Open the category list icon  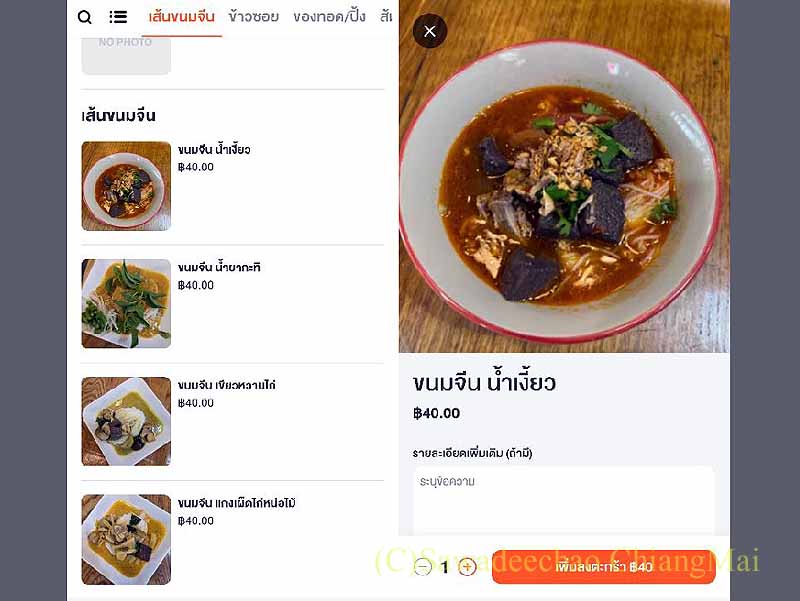pyautogui.click(x=118, y=17)
